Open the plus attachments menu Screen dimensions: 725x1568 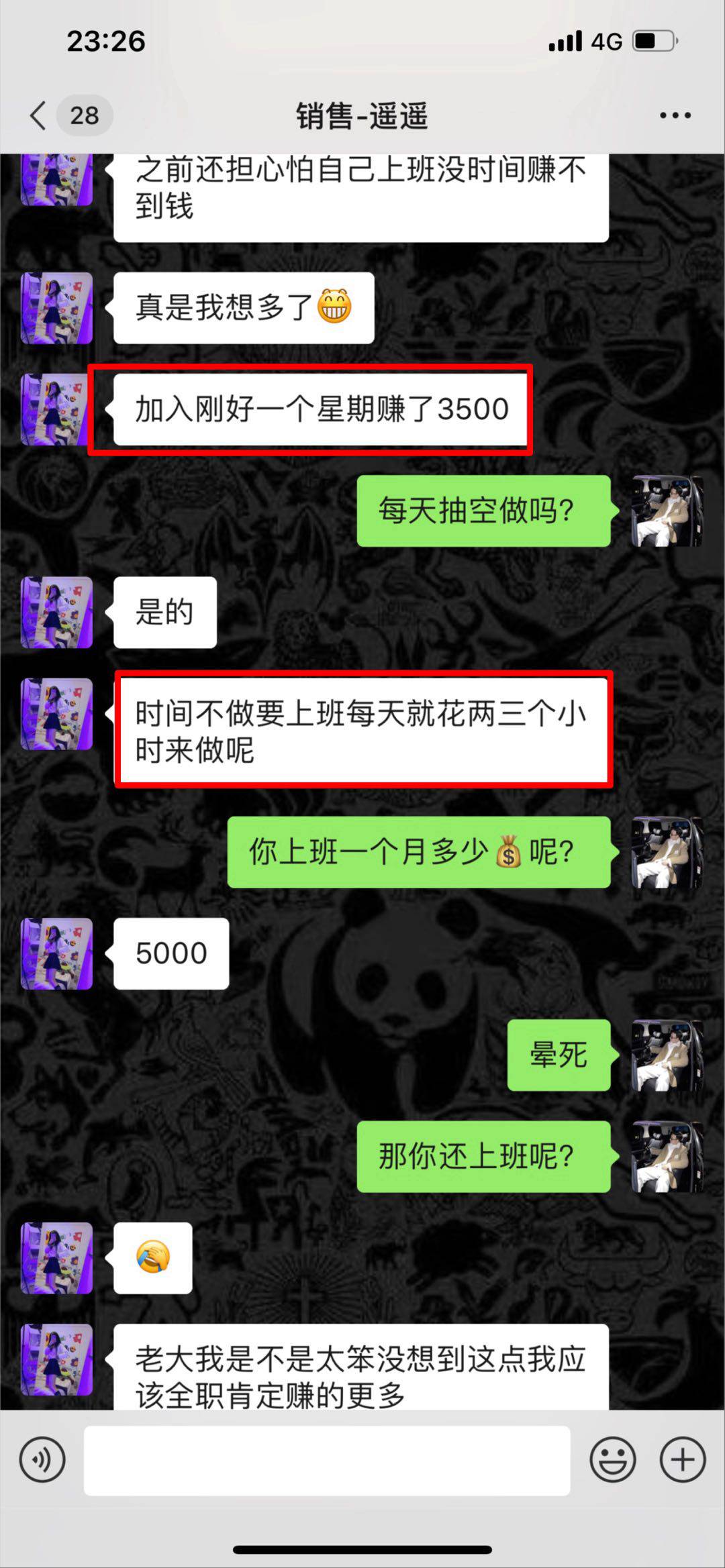(682, 1459)
